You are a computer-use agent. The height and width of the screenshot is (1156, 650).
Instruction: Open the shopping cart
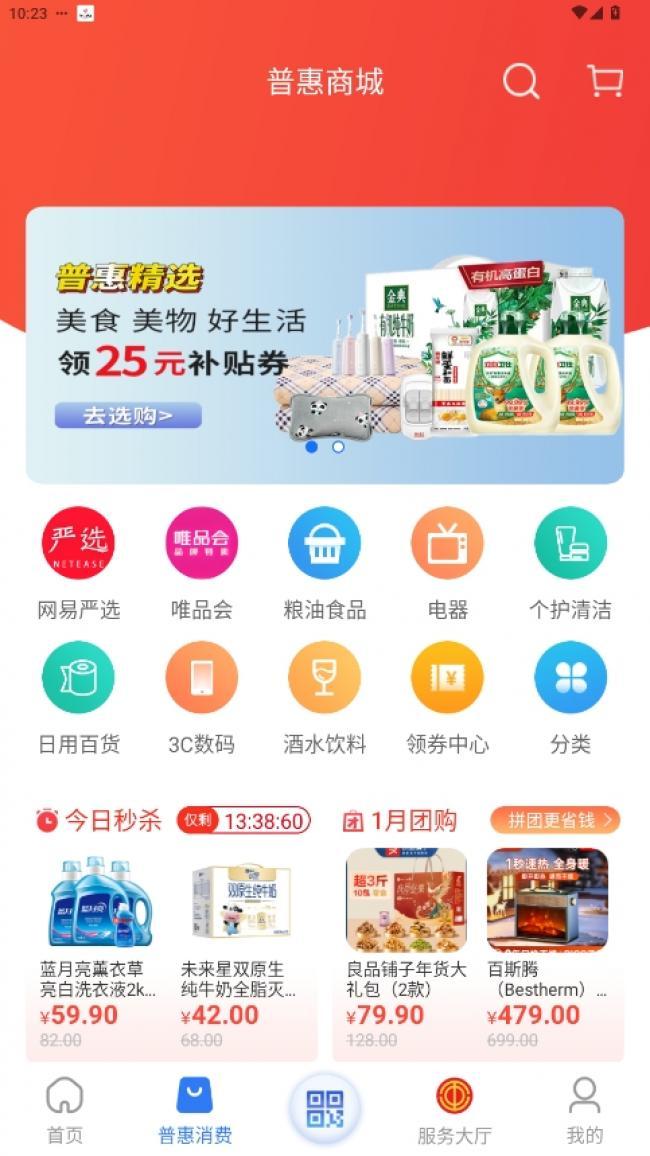pos(604,81)
